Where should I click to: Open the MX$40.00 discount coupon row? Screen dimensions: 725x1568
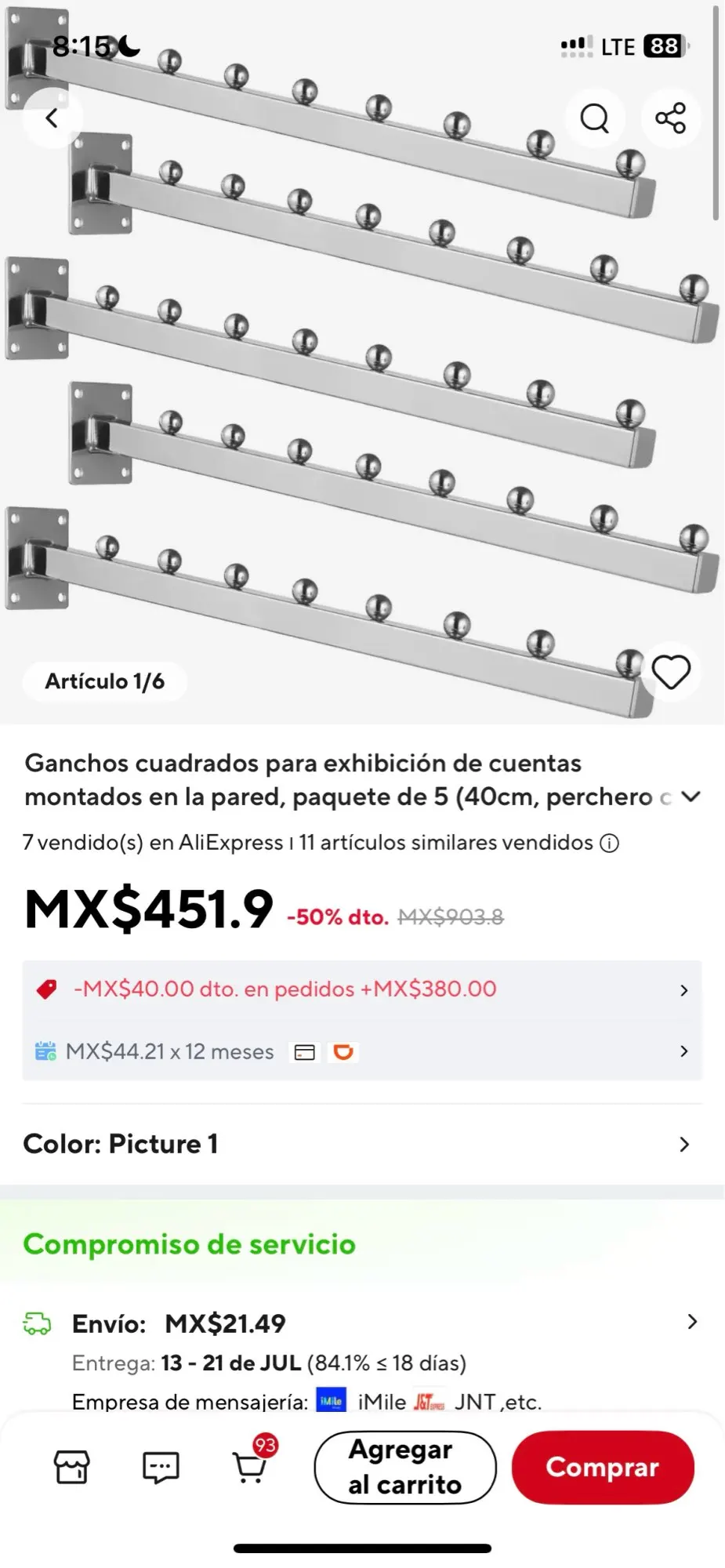tap(361, 989)
